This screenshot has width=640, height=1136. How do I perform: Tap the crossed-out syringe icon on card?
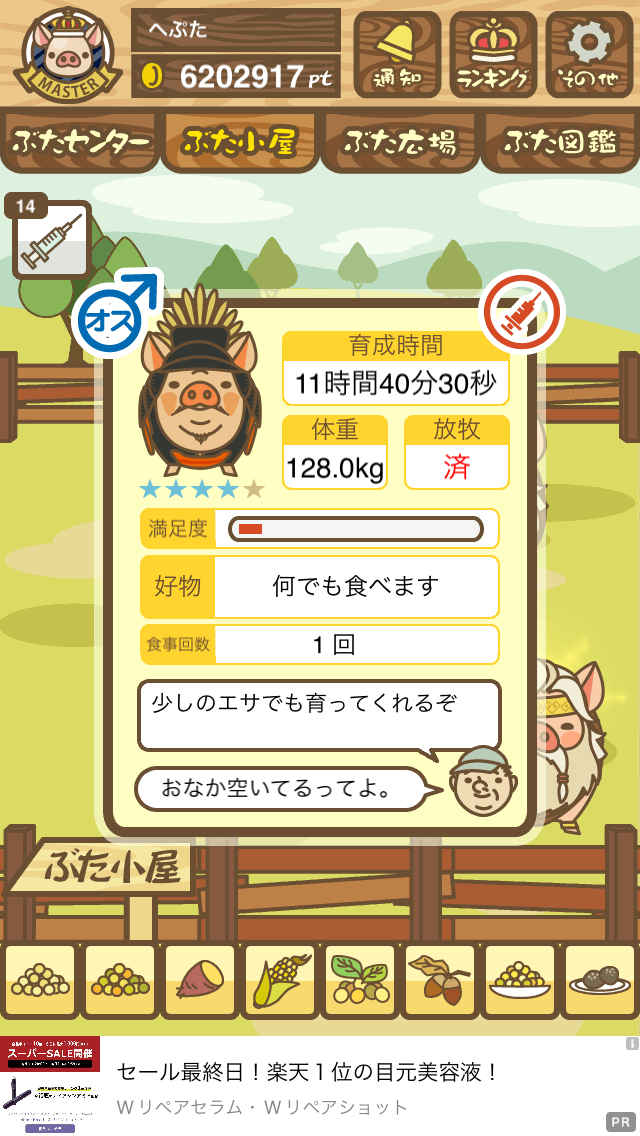point(523,312)
